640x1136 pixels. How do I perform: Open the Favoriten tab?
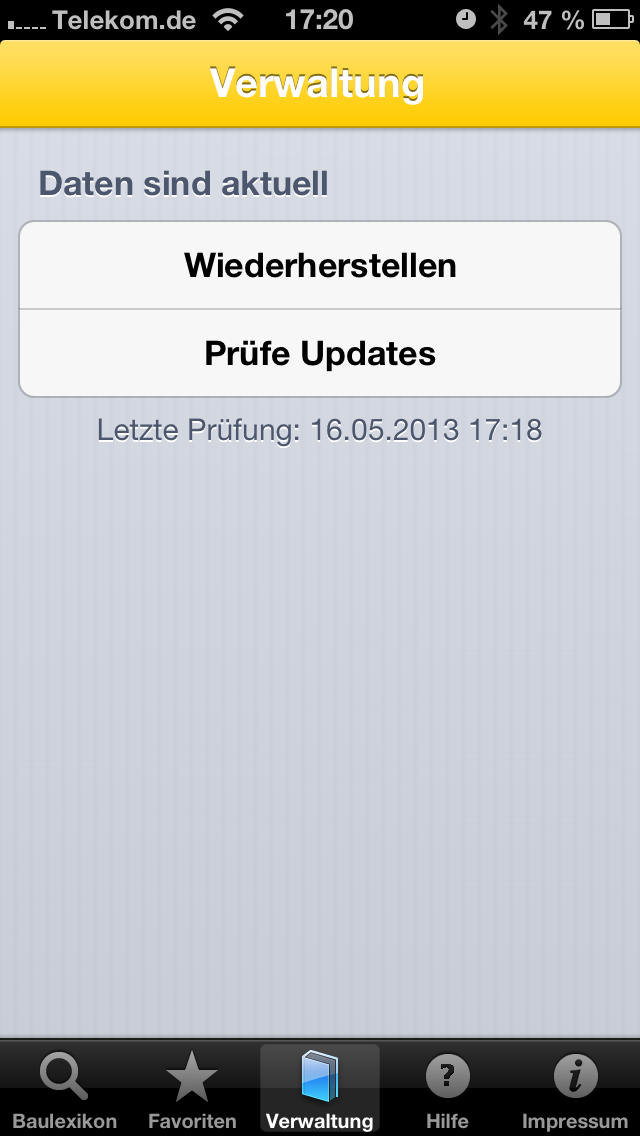point(192,1089)
